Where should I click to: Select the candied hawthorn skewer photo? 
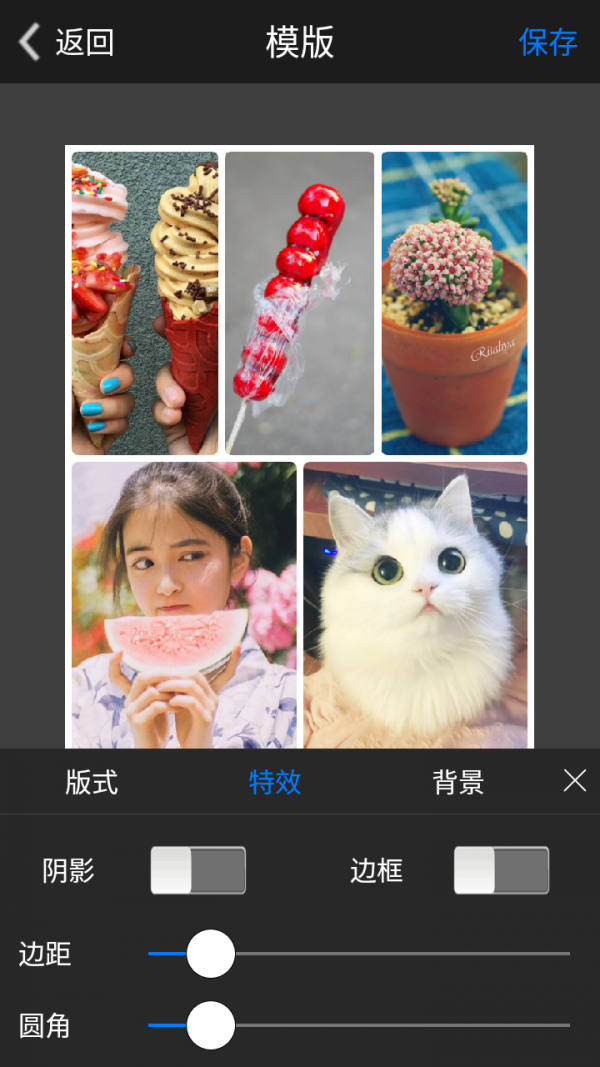click(x=299, y=303)
